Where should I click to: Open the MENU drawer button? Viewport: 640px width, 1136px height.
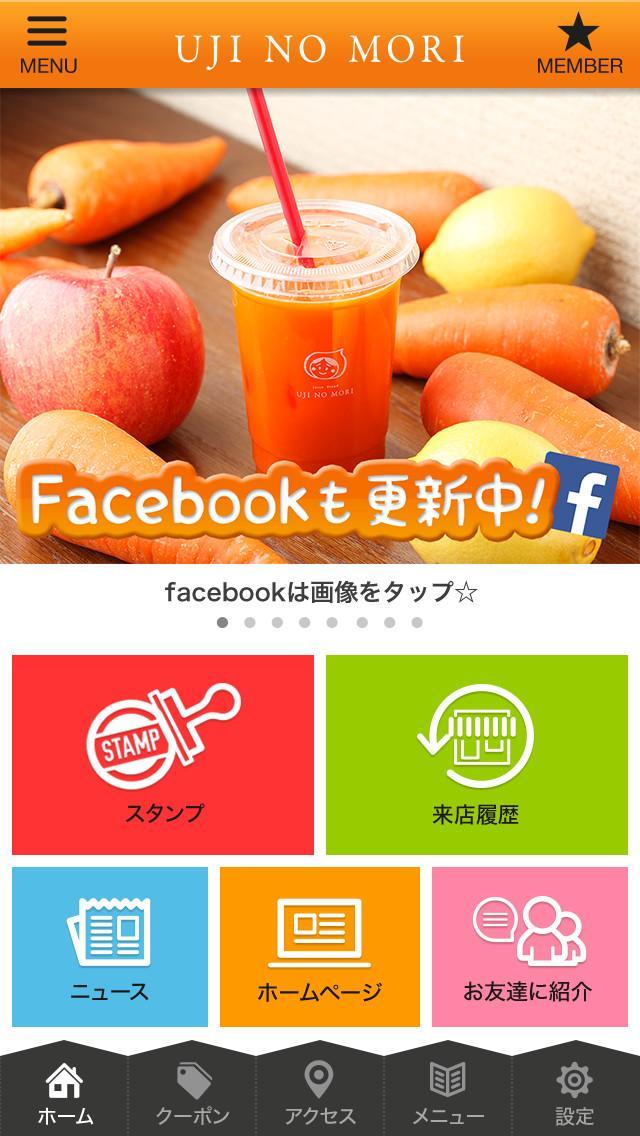pos(48,46)
